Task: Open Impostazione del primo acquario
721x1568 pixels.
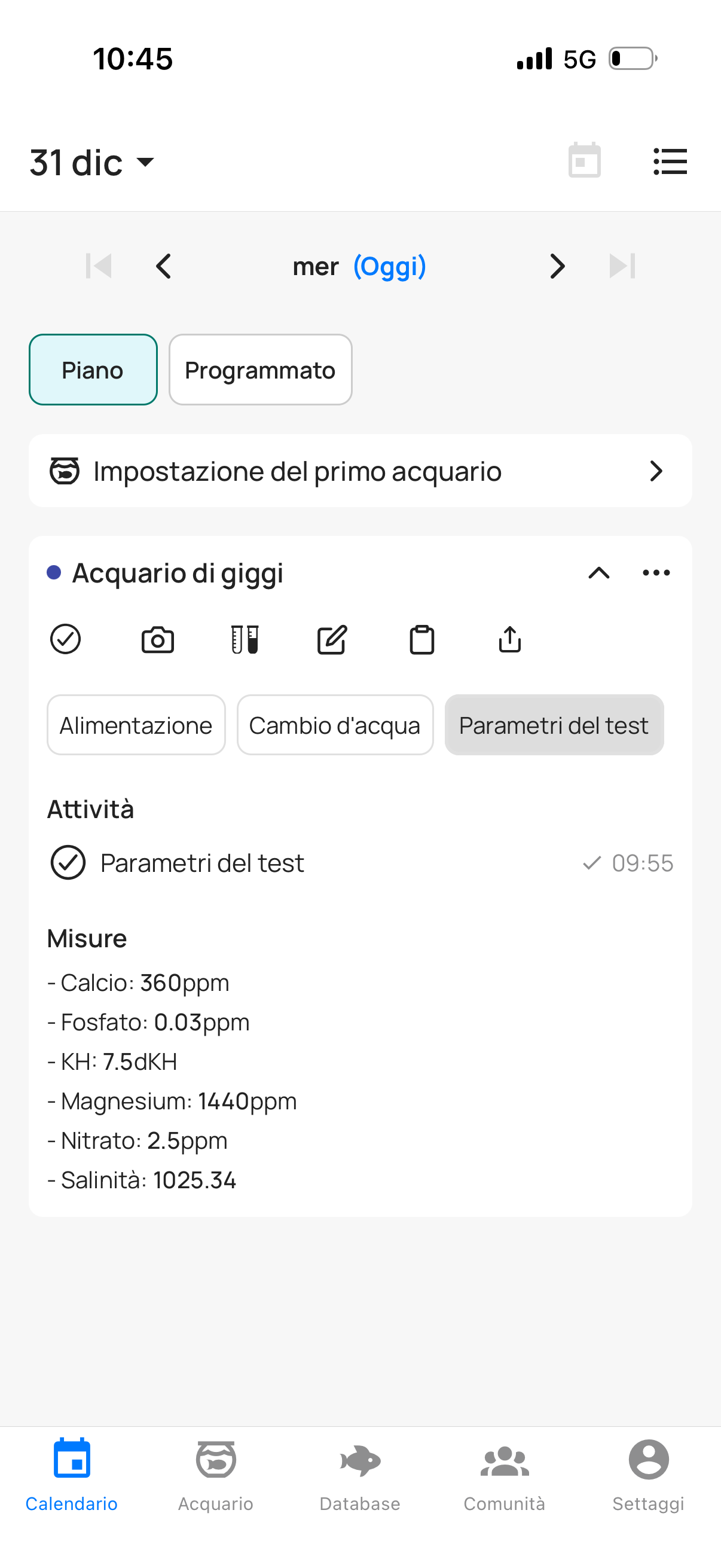Action: point(360,471)
